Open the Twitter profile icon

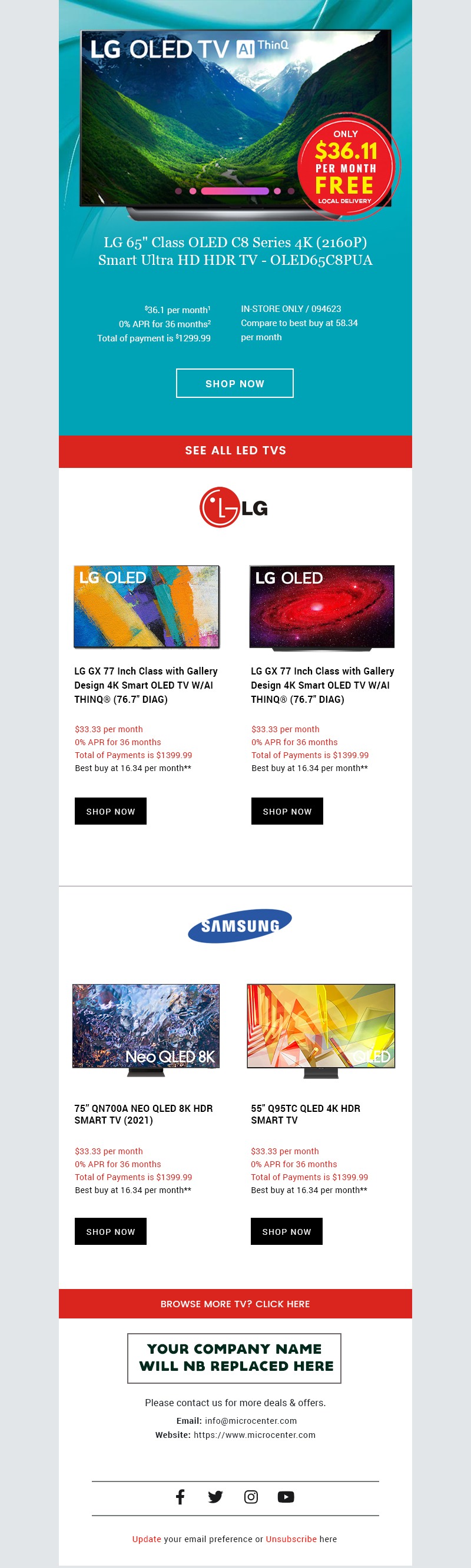215,1497
